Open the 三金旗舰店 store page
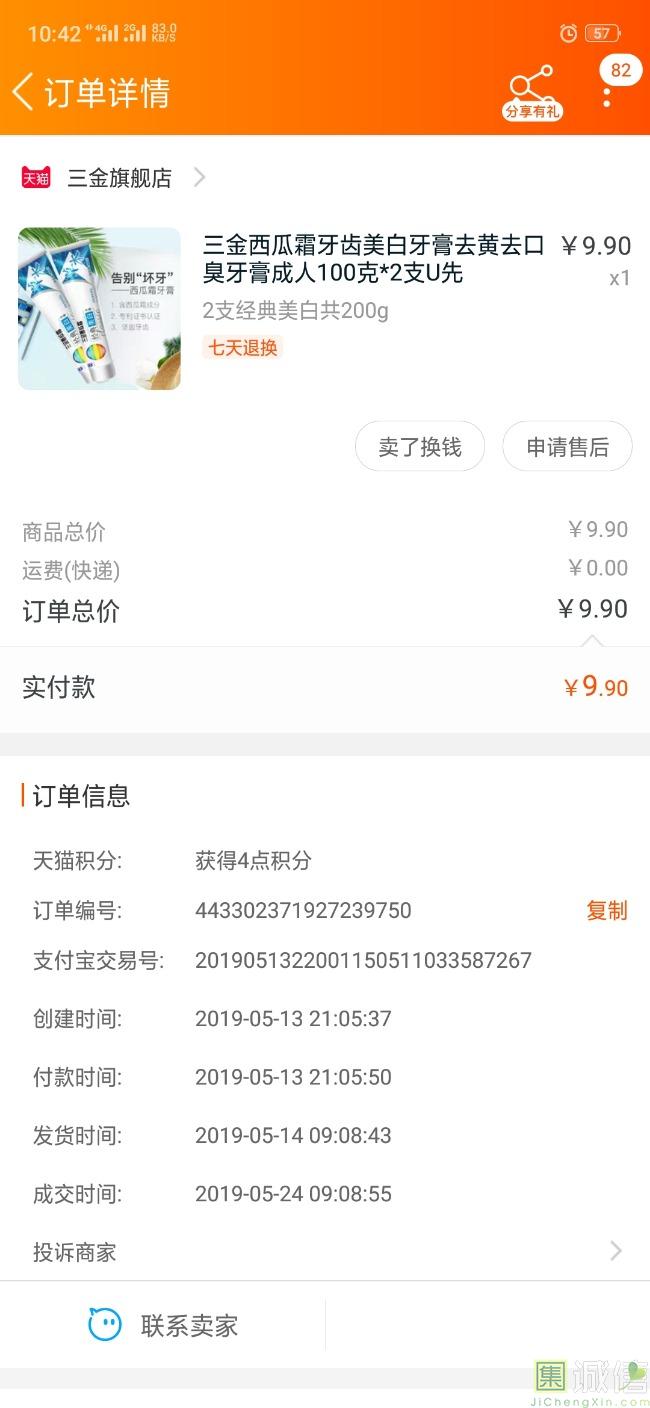Screen dimensions: 650x1408 point(120,178)
